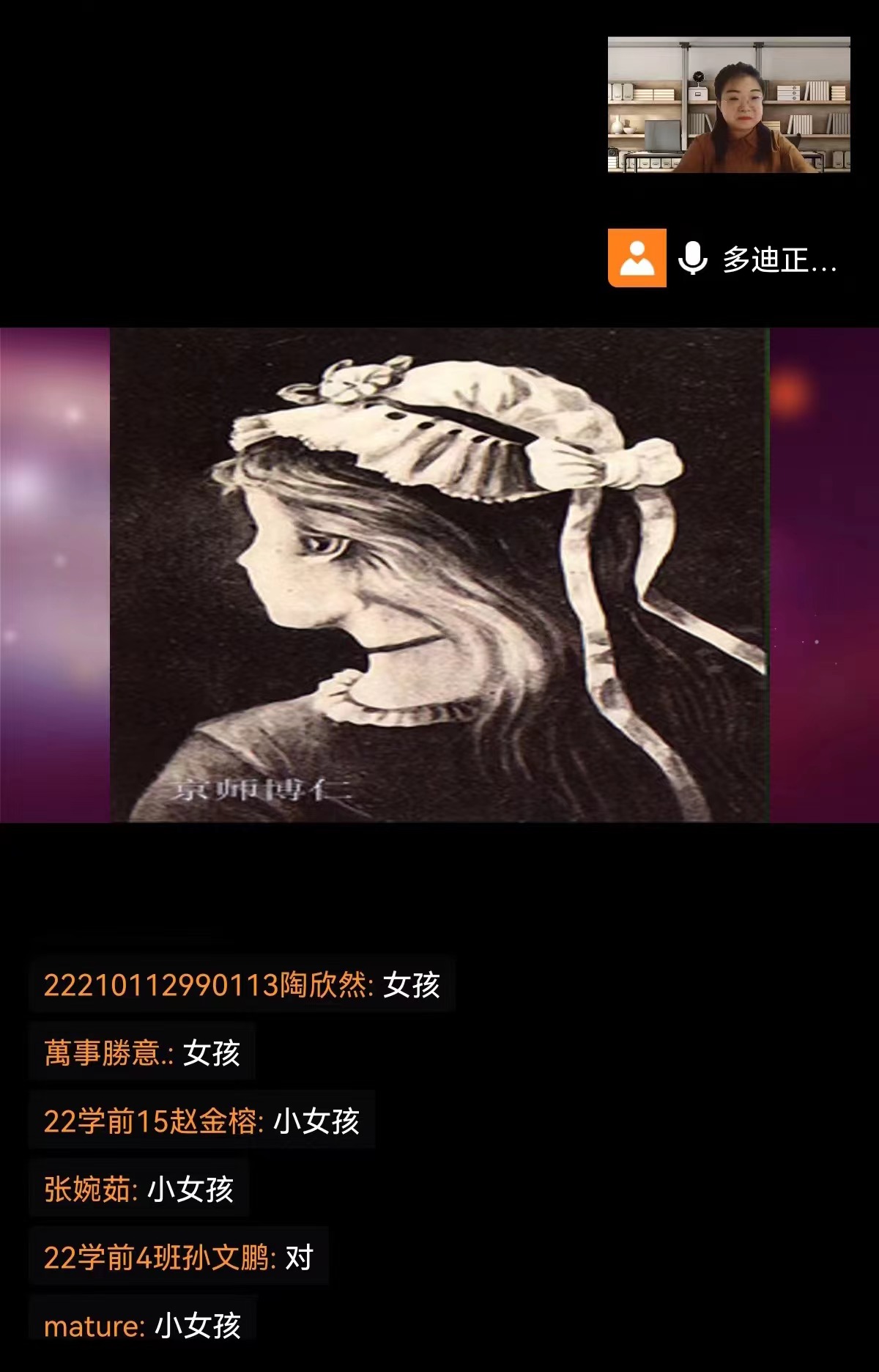Open chat message from 张婉茹

click(139, 1189)
